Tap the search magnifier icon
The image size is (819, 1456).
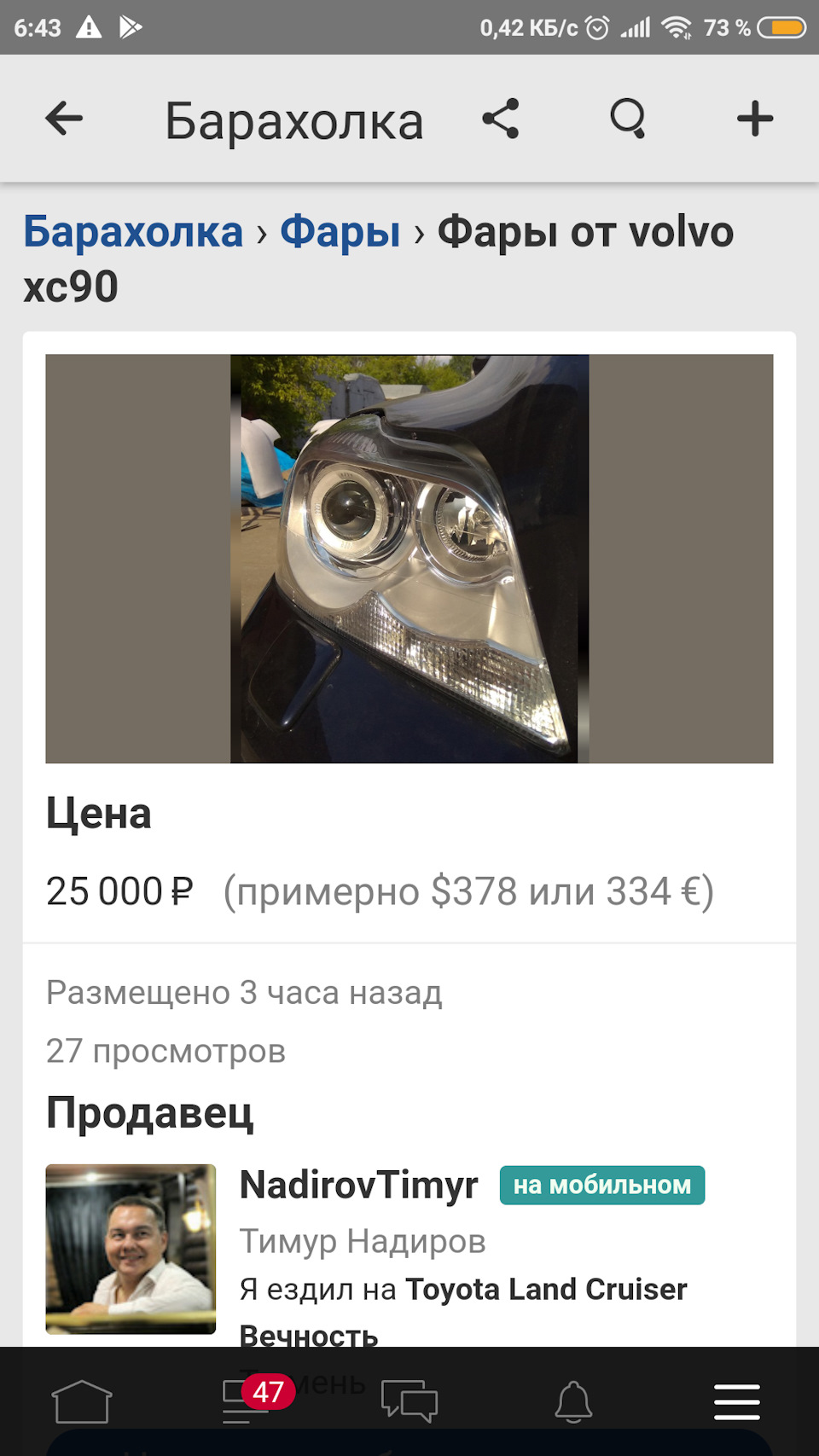pos(629,119)
